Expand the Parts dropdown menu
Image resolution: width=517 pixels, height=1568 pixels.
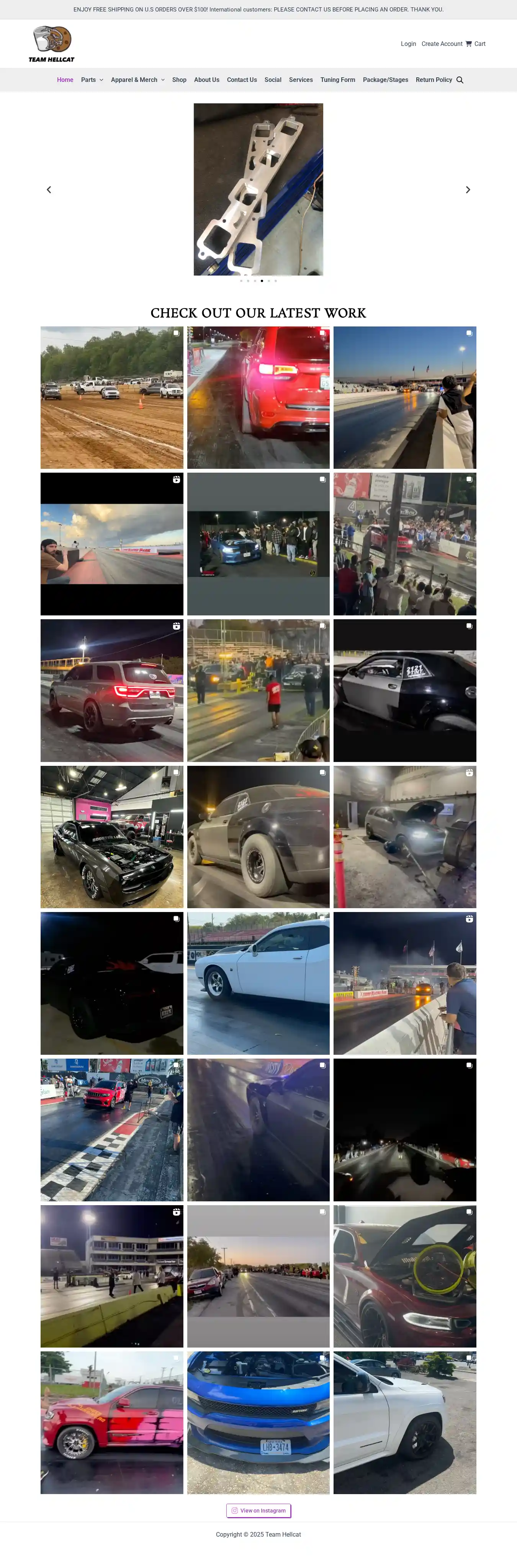tap(92, 80)
